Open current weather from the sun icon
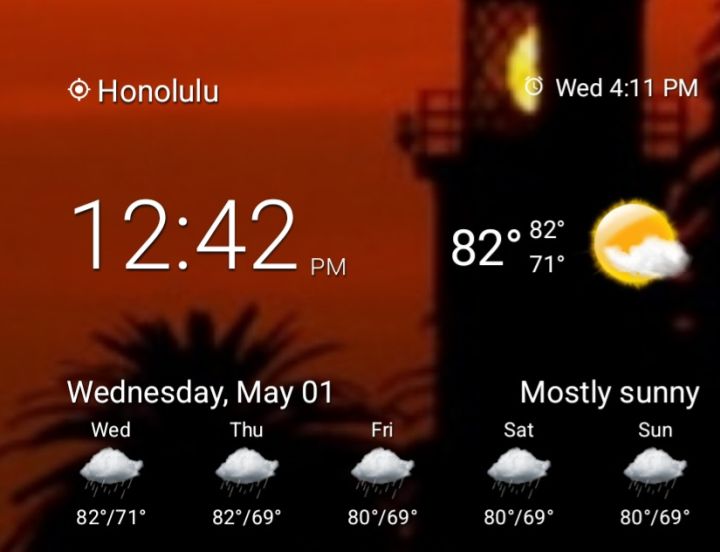 click(640, 243)
